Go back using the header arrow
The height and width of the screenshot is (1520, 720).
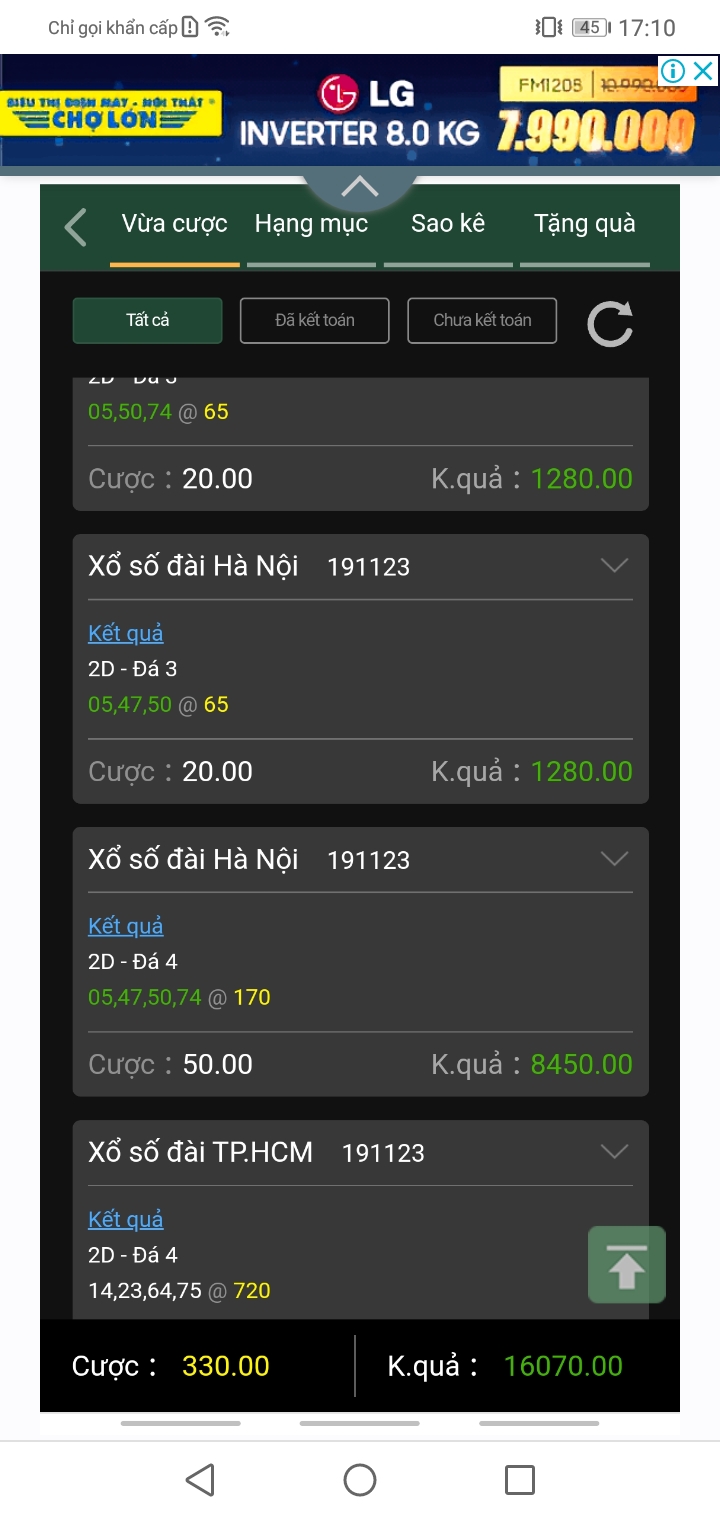tap(76, 227)
